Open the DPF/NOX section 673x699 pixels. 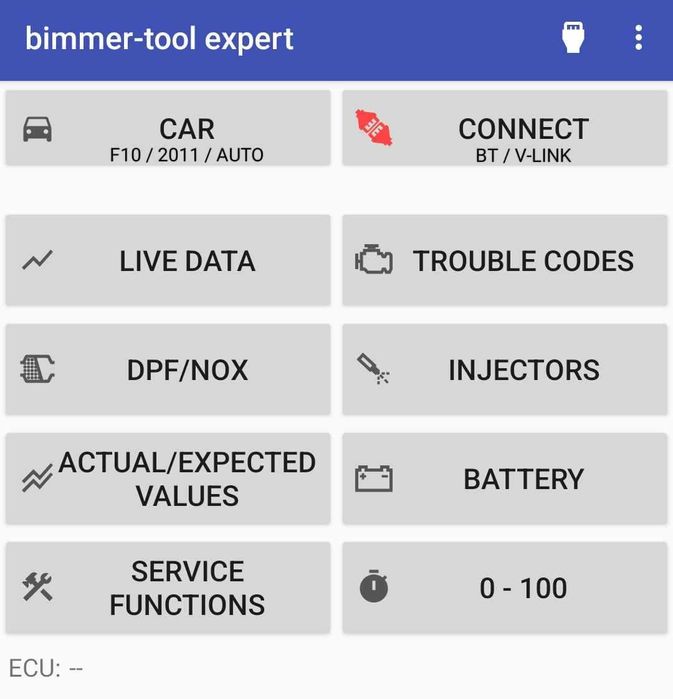click(168, 370)
